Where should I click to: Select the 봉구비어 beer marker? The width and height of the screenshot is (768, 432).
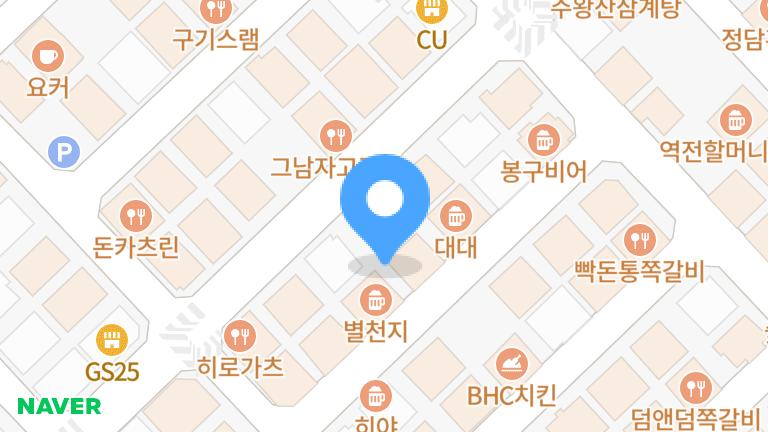[543, 139]
